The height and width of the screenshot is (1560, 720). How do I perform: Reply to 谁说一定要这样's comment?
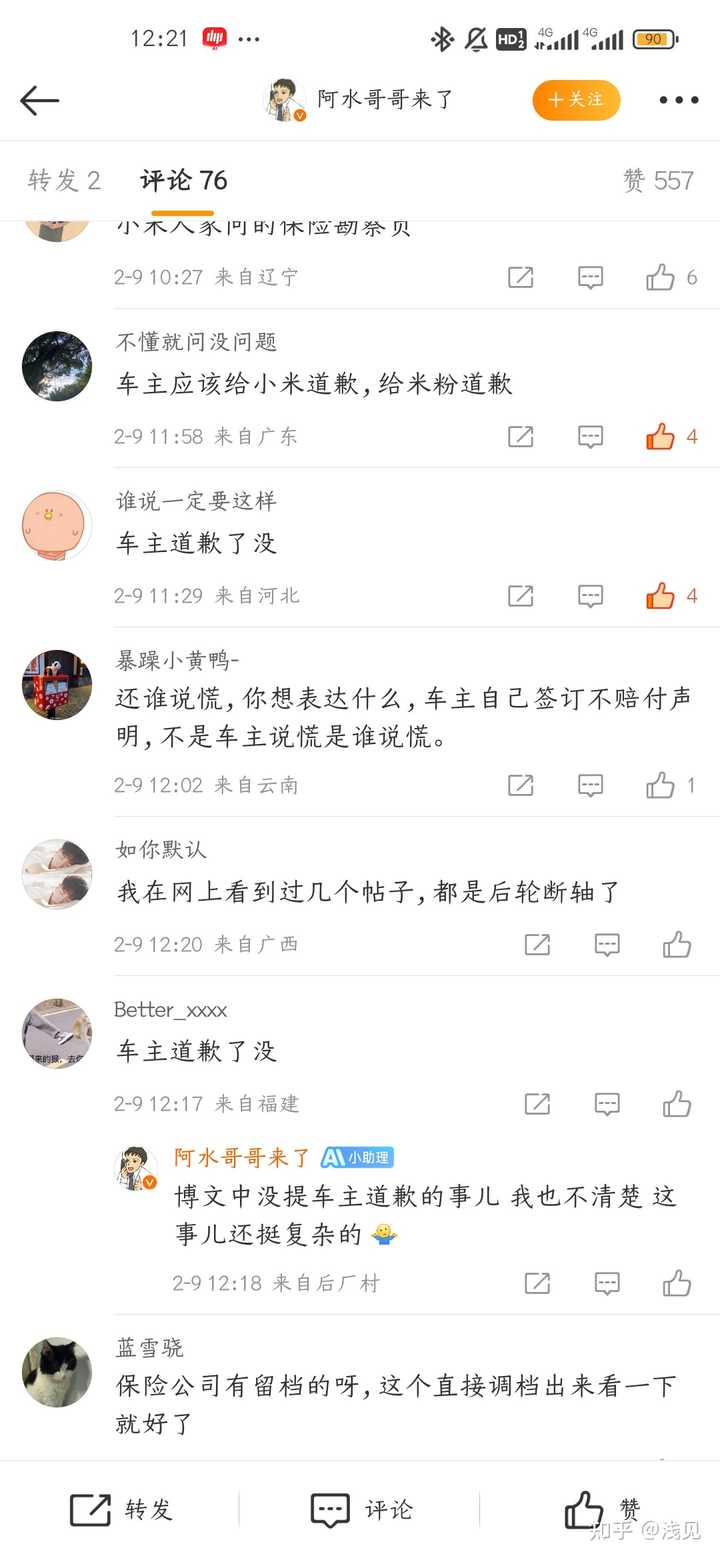(591, 596)
